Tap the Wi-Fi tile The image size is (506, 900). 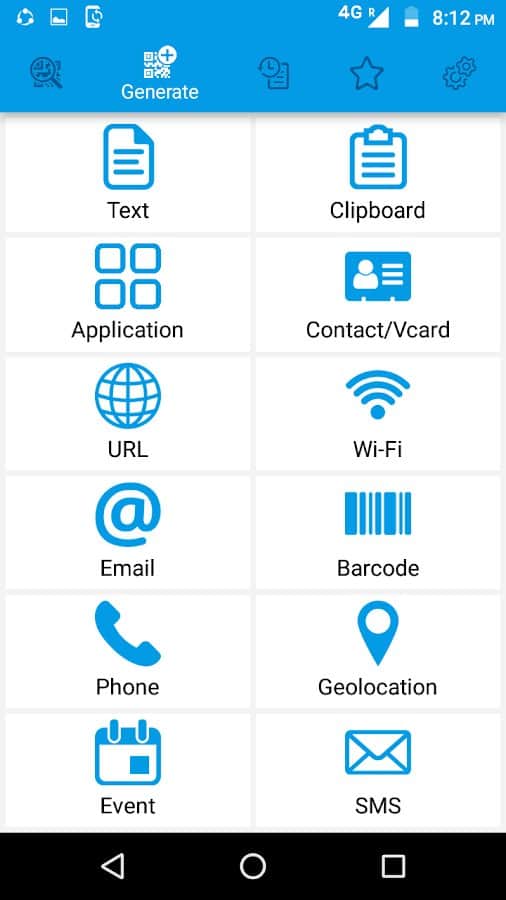point(378,414)
